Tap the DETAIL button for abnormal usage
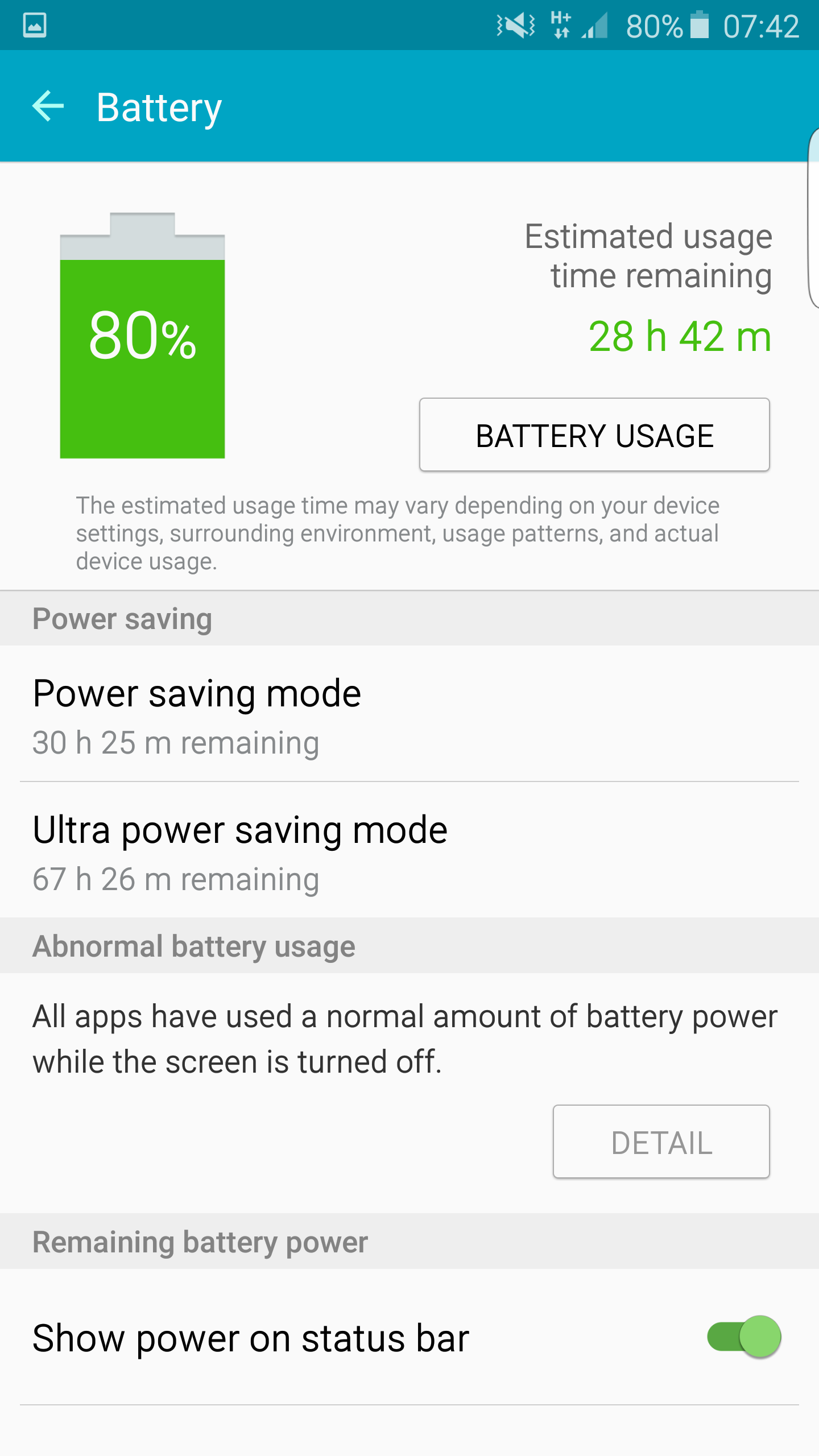 coord(661,1141)
